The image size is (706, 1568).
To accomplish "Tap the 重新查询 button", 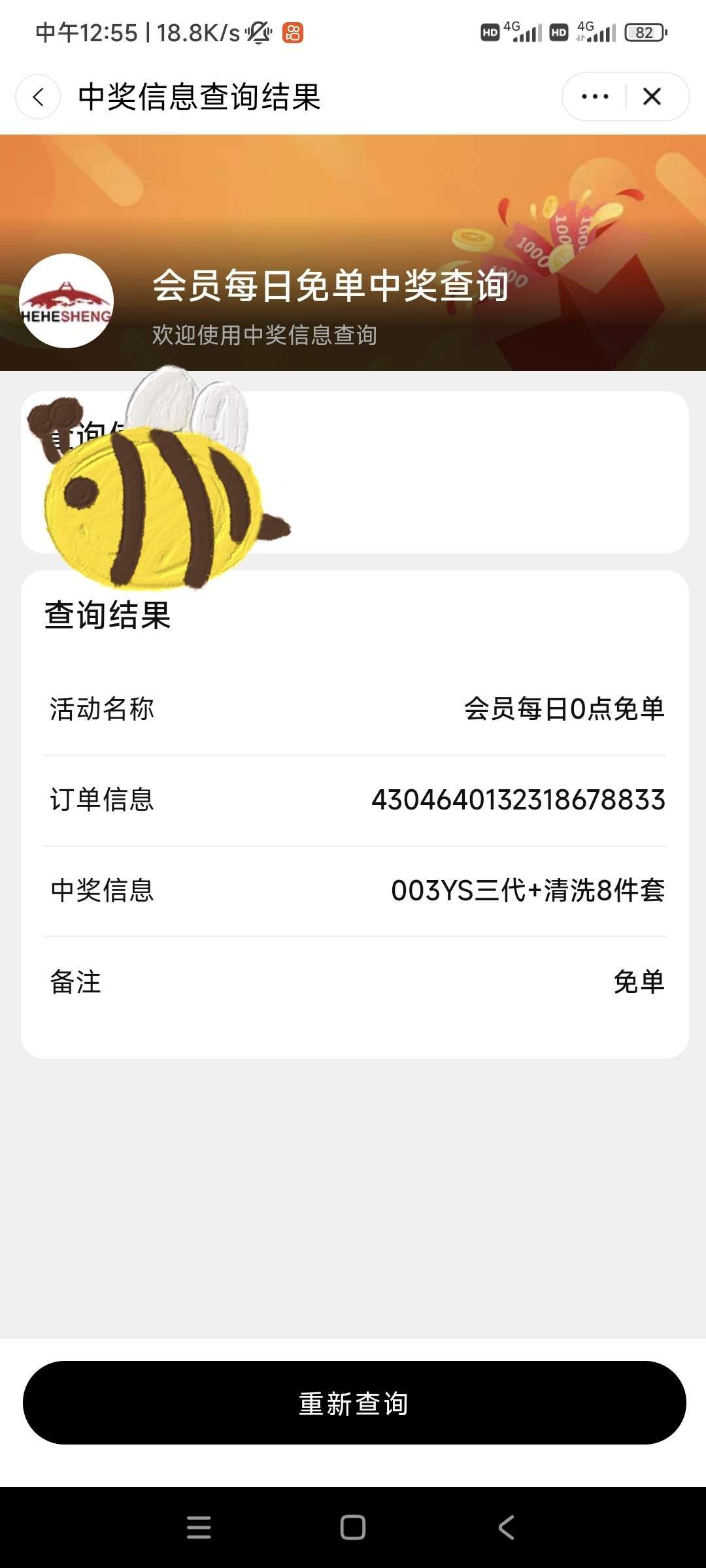I will pyautogui.click(x=354, y=1403).
